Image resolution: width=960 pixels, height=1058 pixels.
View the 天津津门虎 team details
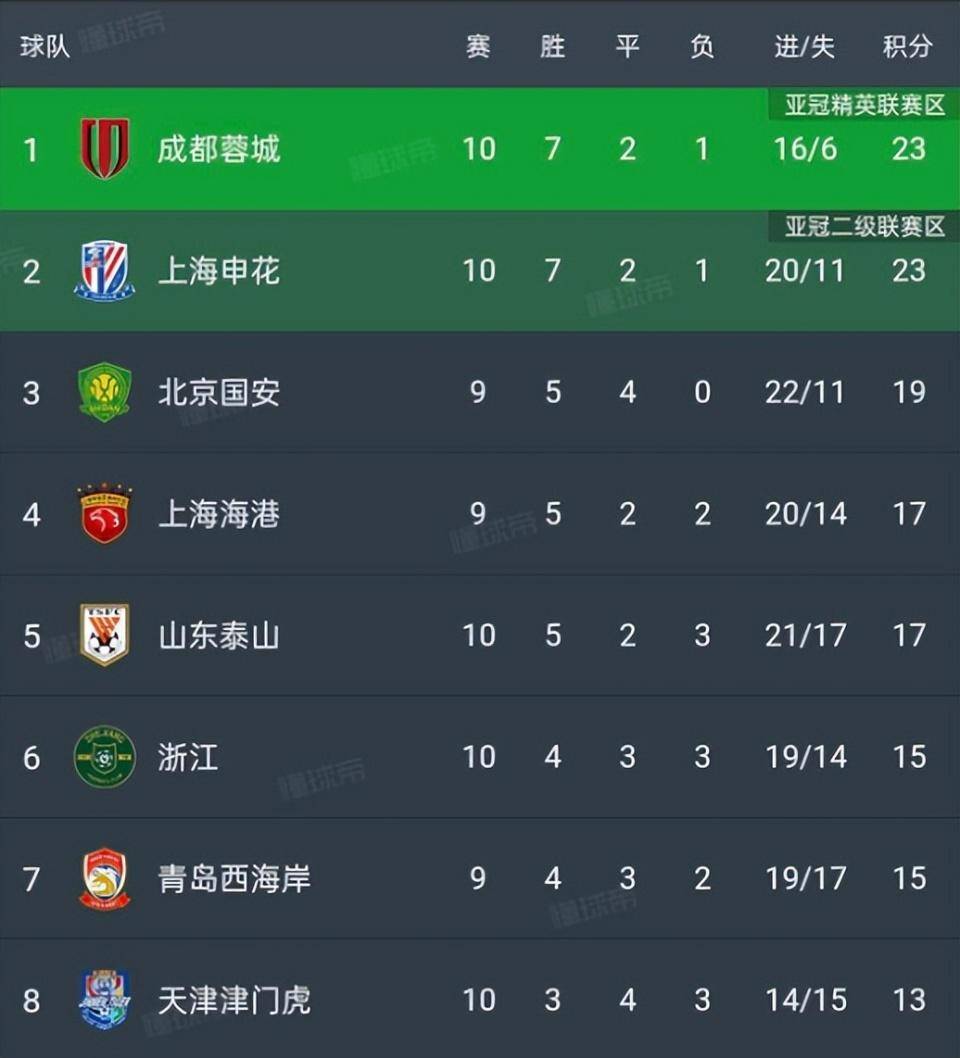click(x=234, y=999)
